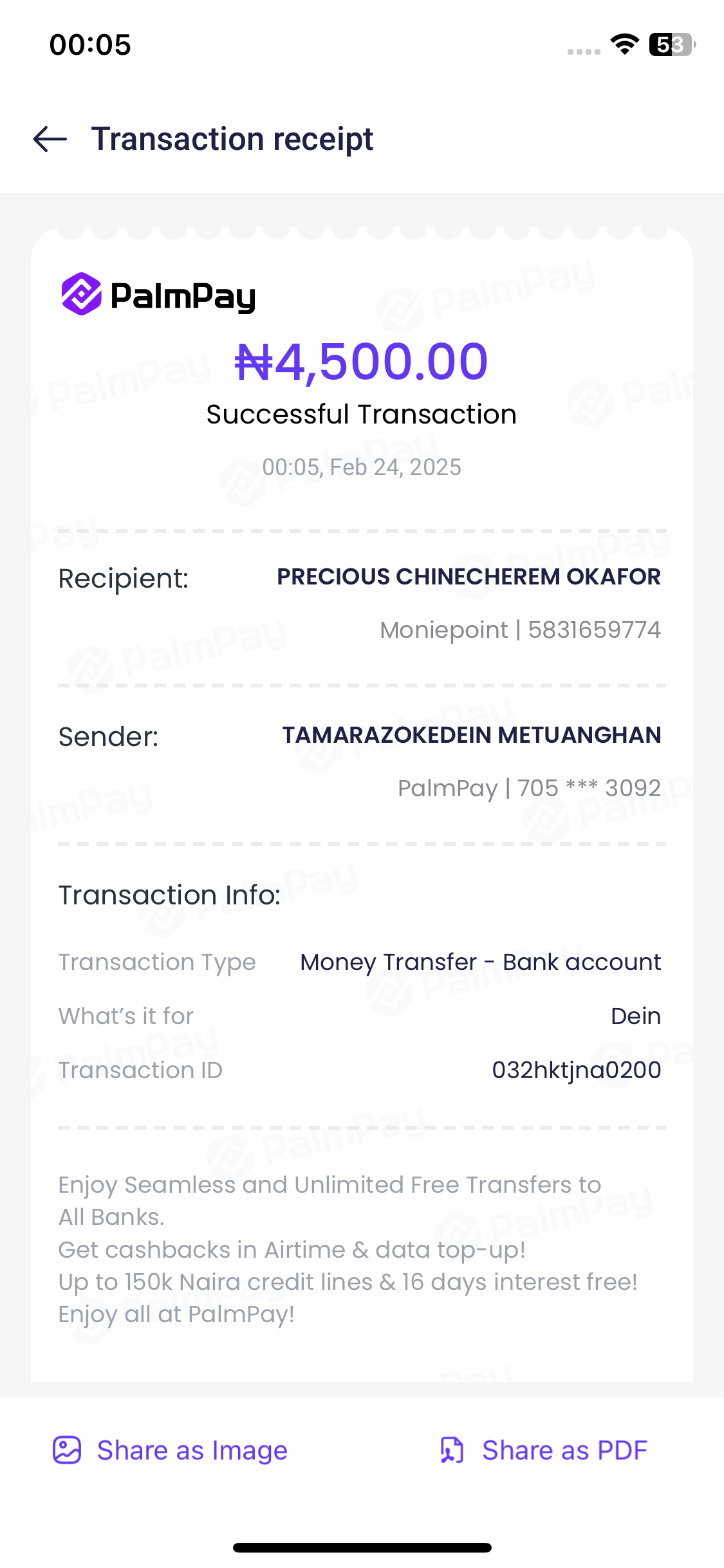
Task: Go back from the Transaction receipt screen
Action: [x=50, y=139]
